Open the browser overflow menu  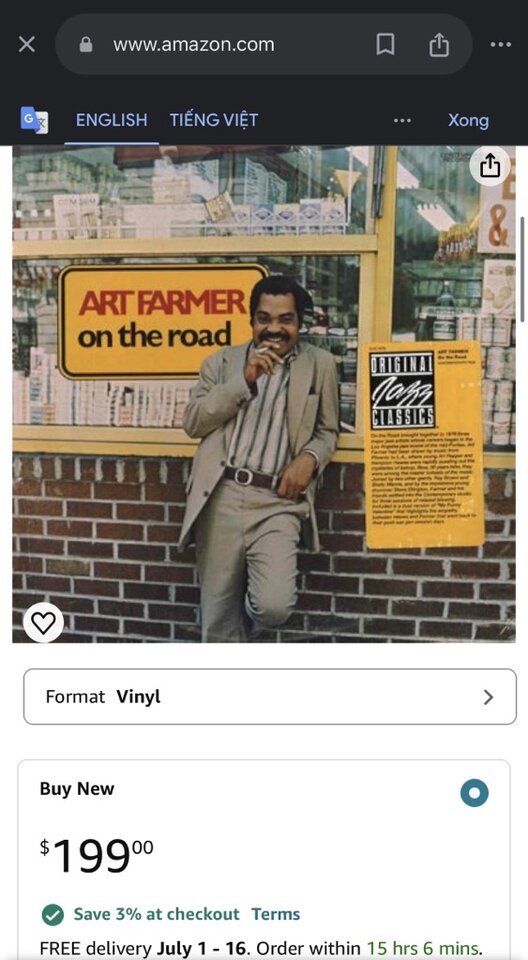(500, 44)
